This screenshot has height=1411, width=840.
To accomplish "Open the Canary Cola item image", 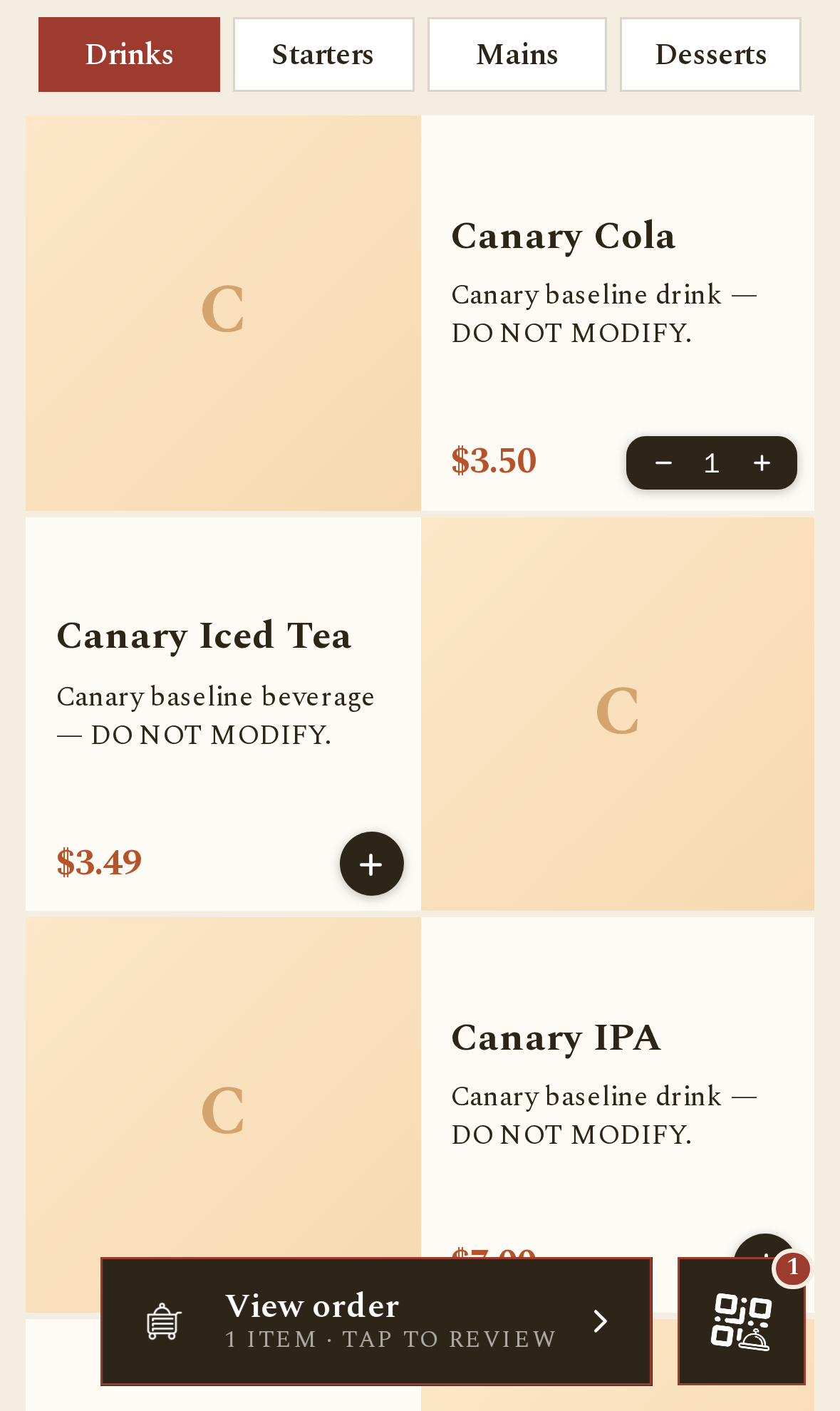I will point(223,313).
